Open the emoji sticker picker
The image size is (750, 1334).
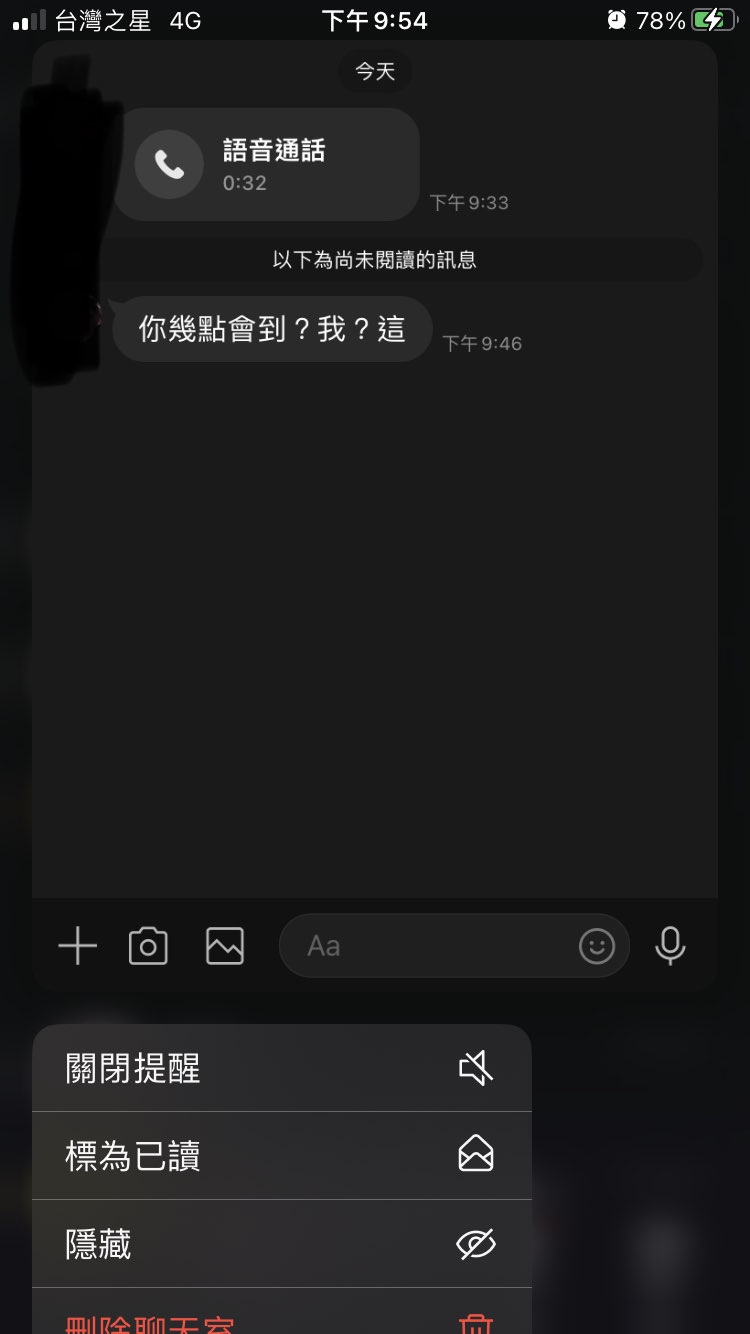597,946
